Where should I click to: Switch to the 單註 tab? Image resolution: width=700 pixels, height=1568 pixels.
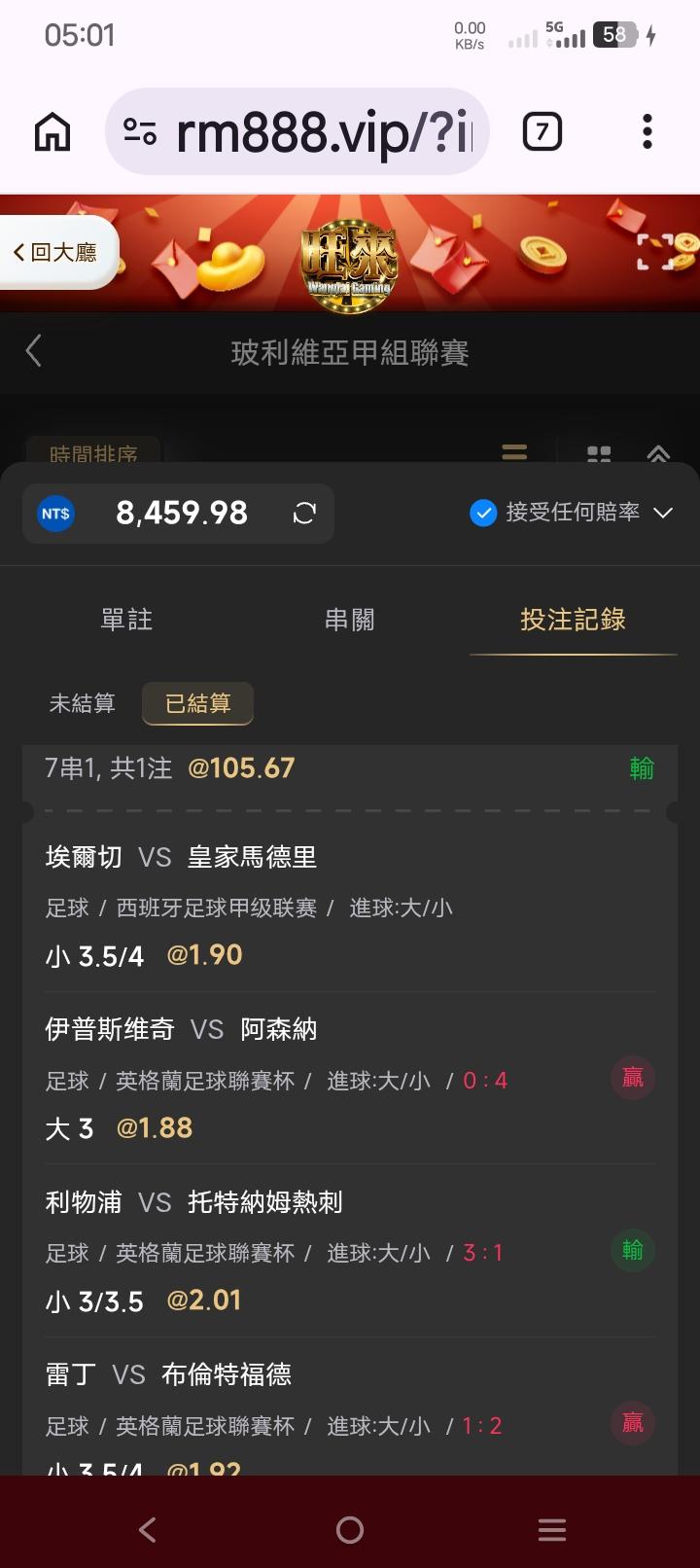tap(126, 620)
